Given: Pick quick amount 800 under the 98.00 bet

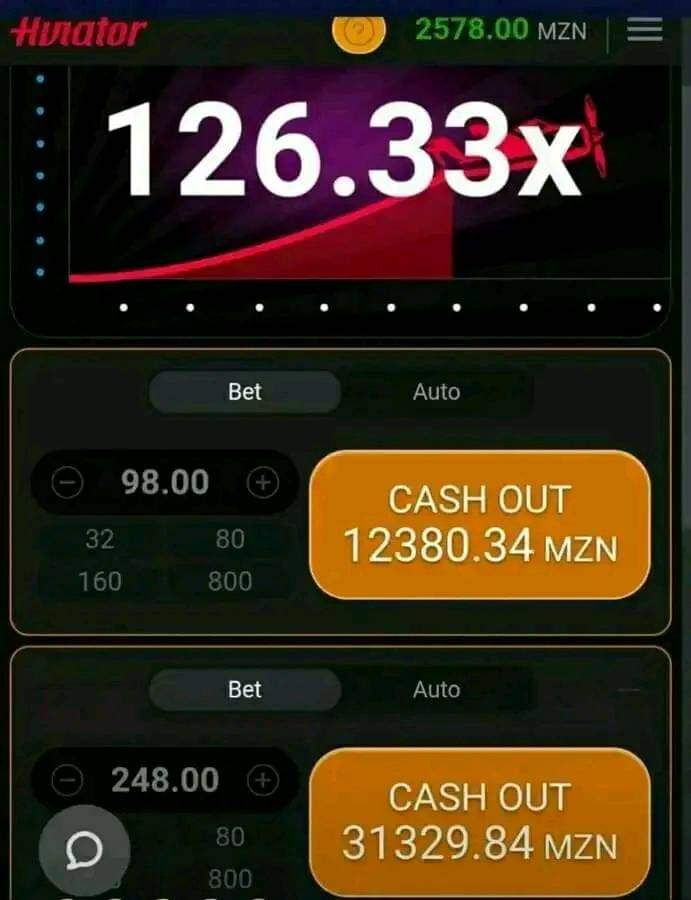Looking at the screenshot, I should pos(230,581).
